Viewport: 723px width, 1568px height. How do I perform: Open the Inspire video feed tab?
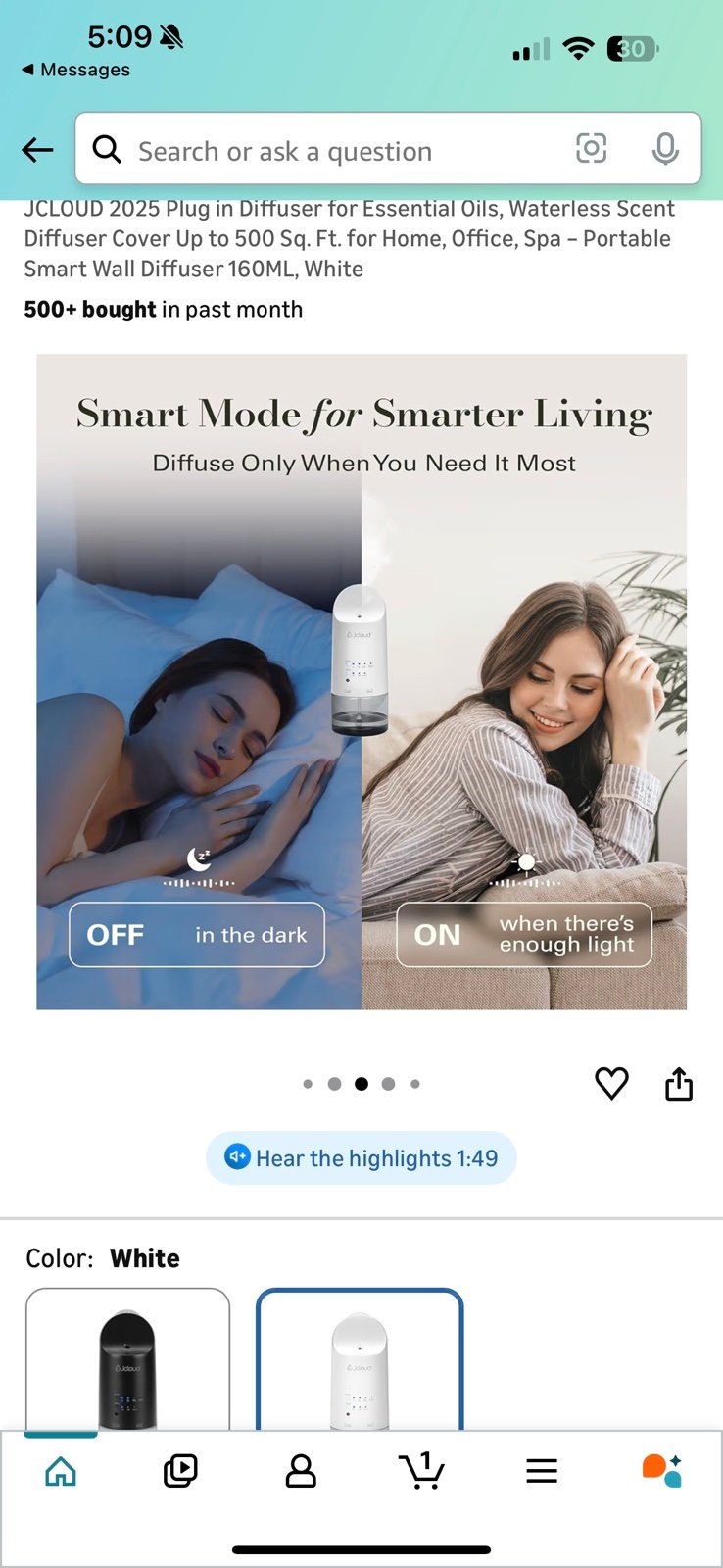[x=180, y=1470]
